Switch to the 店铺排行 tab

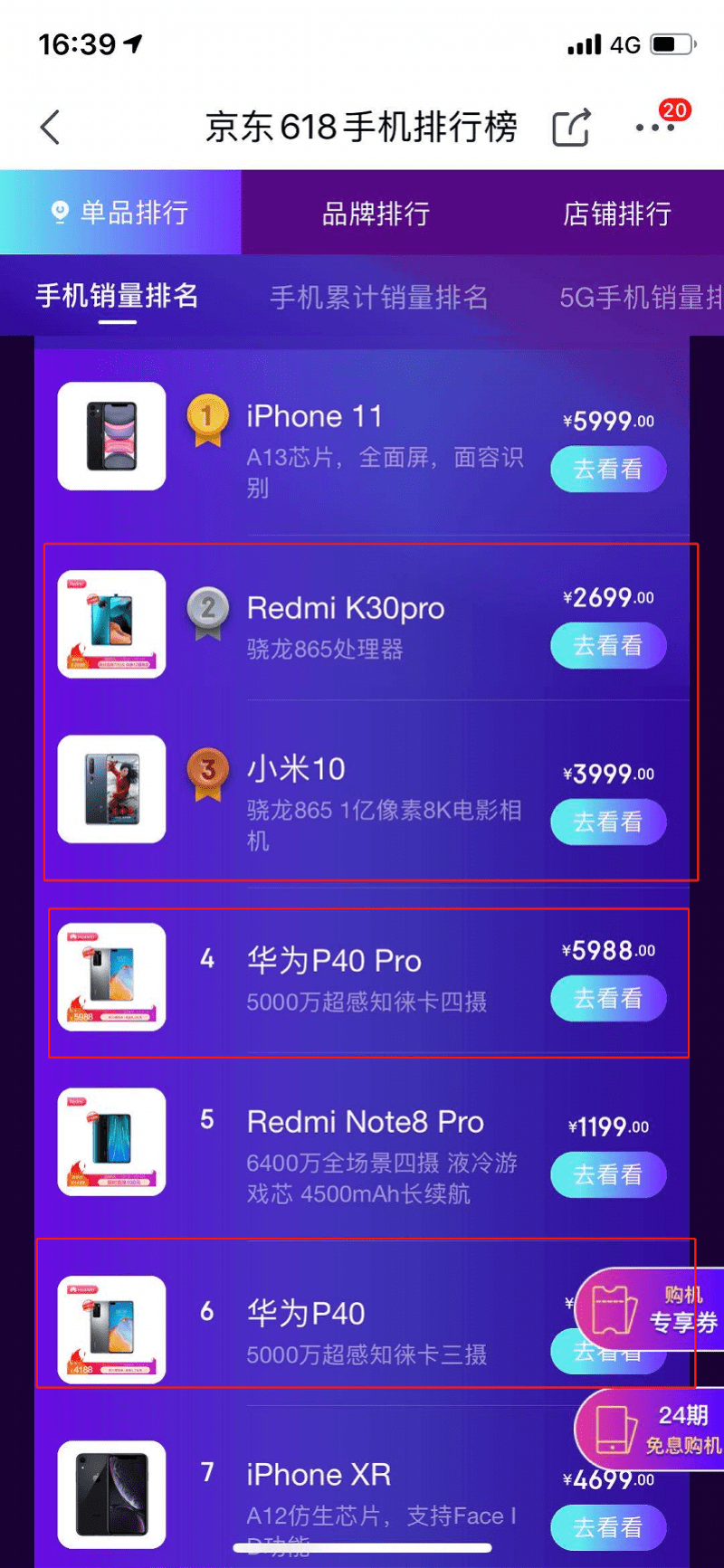tap(617, 214)
